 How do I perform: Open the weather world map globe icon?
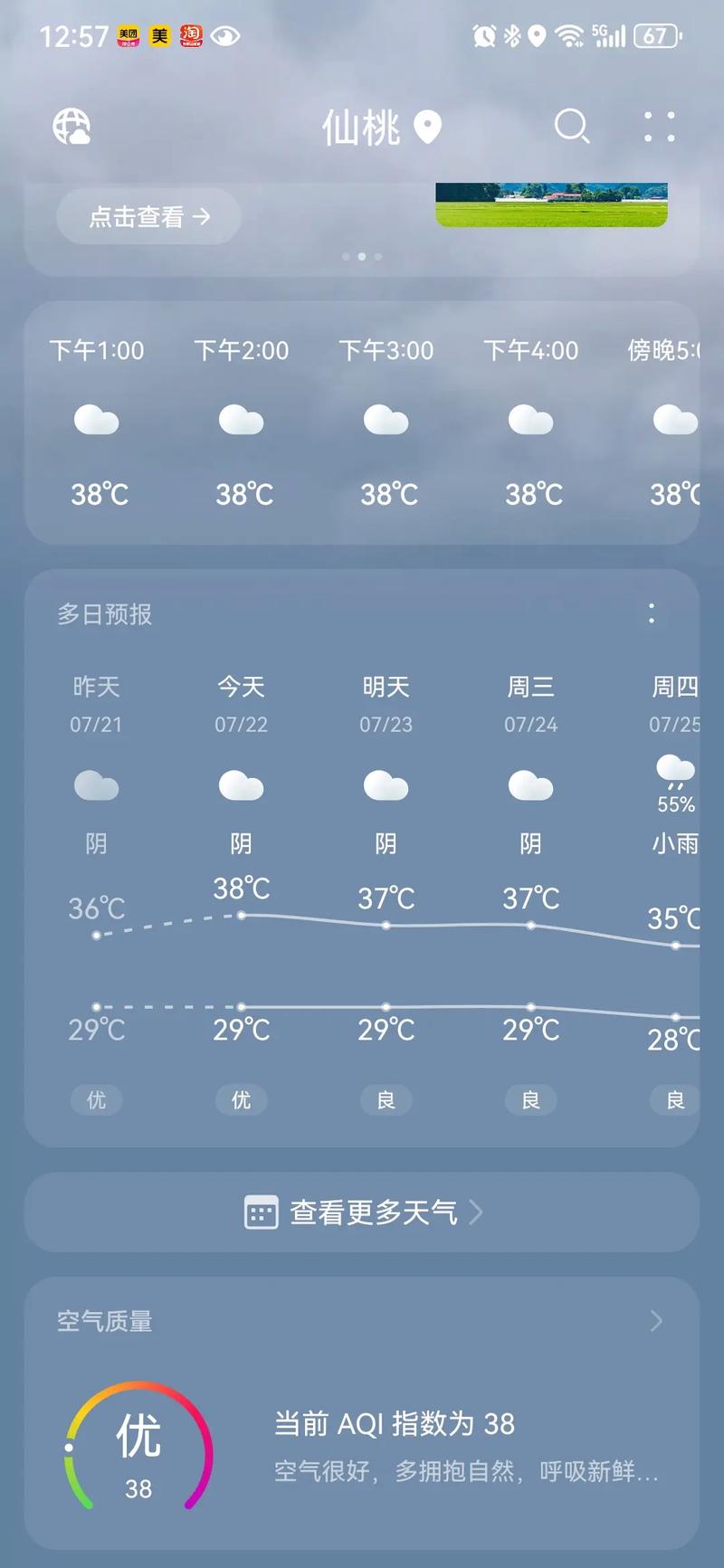point(71,127)
